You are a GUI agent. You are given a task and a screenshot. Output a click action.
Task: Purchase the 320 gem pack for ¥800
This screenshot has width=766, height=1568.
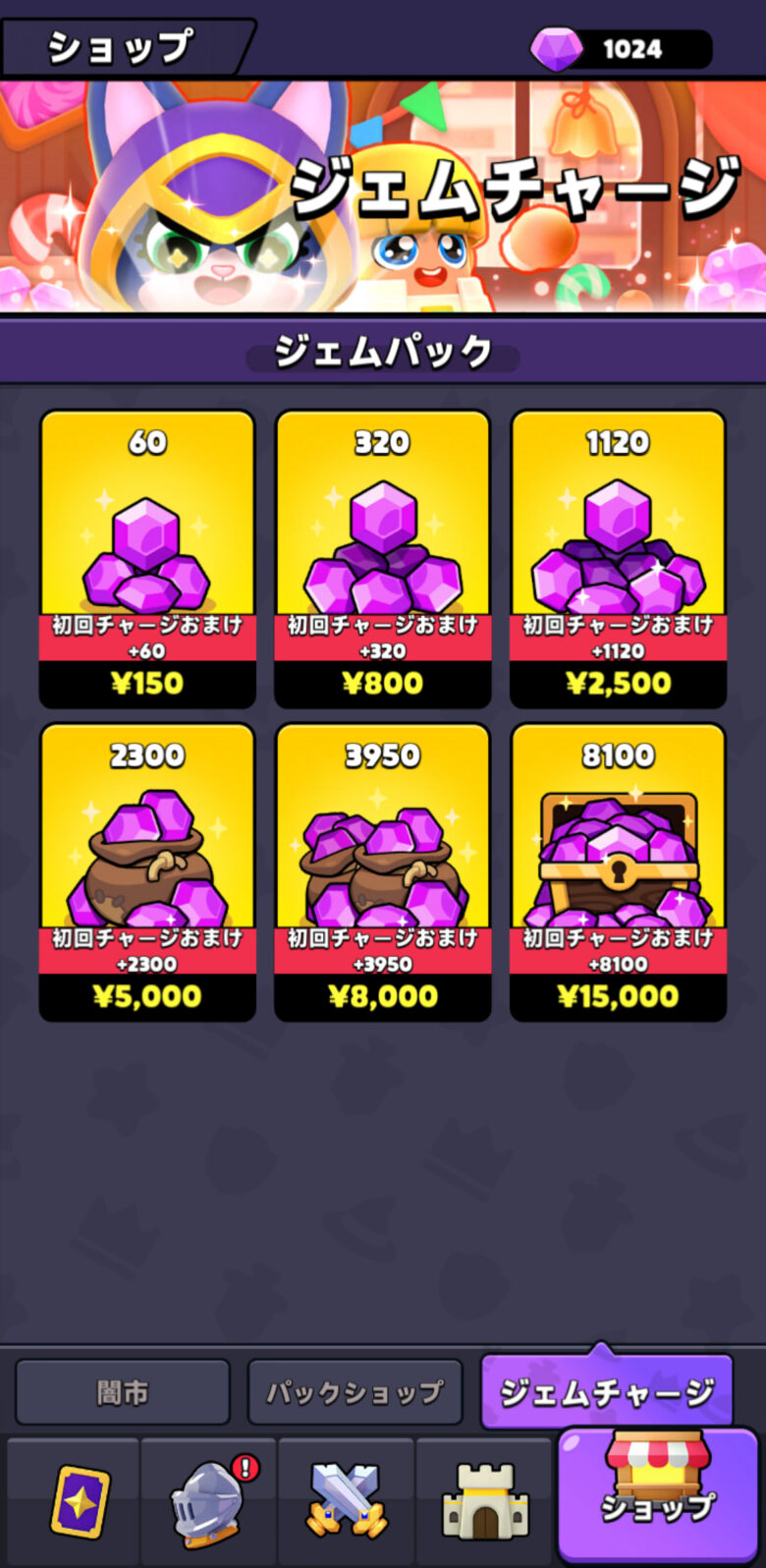point(382,559)
